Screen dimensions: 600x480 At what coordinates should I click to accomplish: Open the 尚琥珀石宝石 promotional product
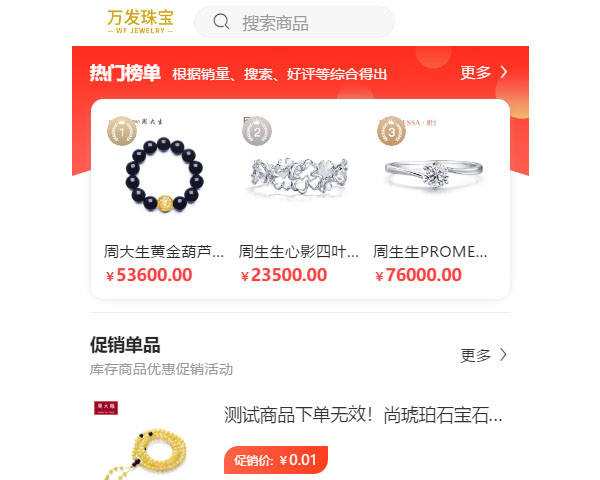363,415
